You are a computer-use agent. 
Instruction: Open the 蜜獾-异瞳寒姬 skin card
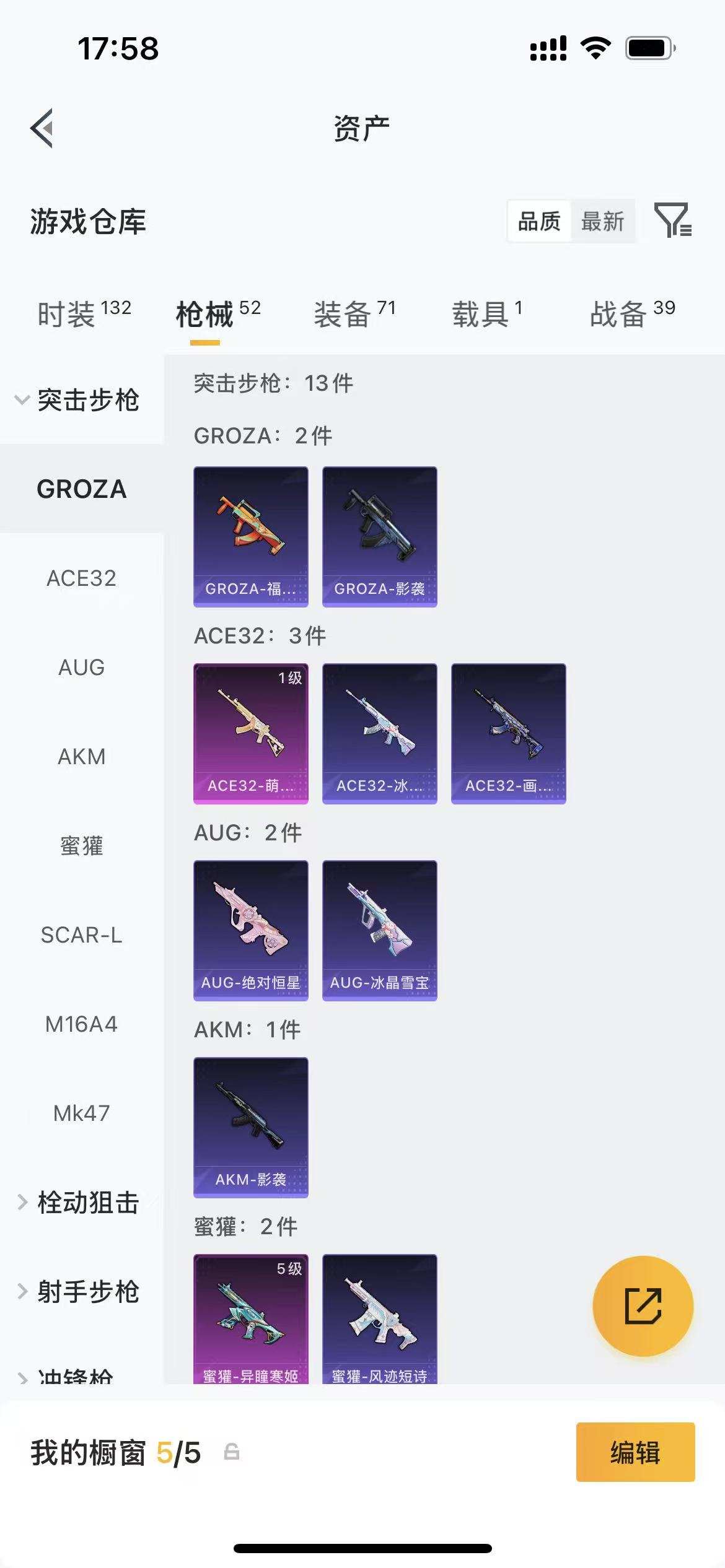click(250, 1319)
